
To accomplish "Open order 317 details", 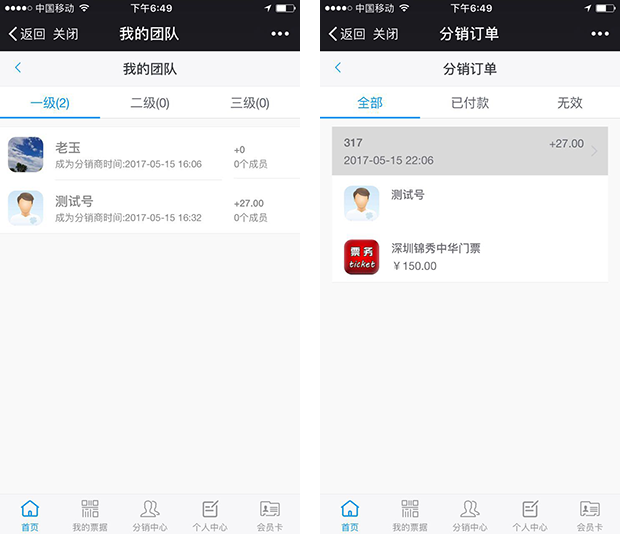I will pyautogui.click(x=470, y=151).
